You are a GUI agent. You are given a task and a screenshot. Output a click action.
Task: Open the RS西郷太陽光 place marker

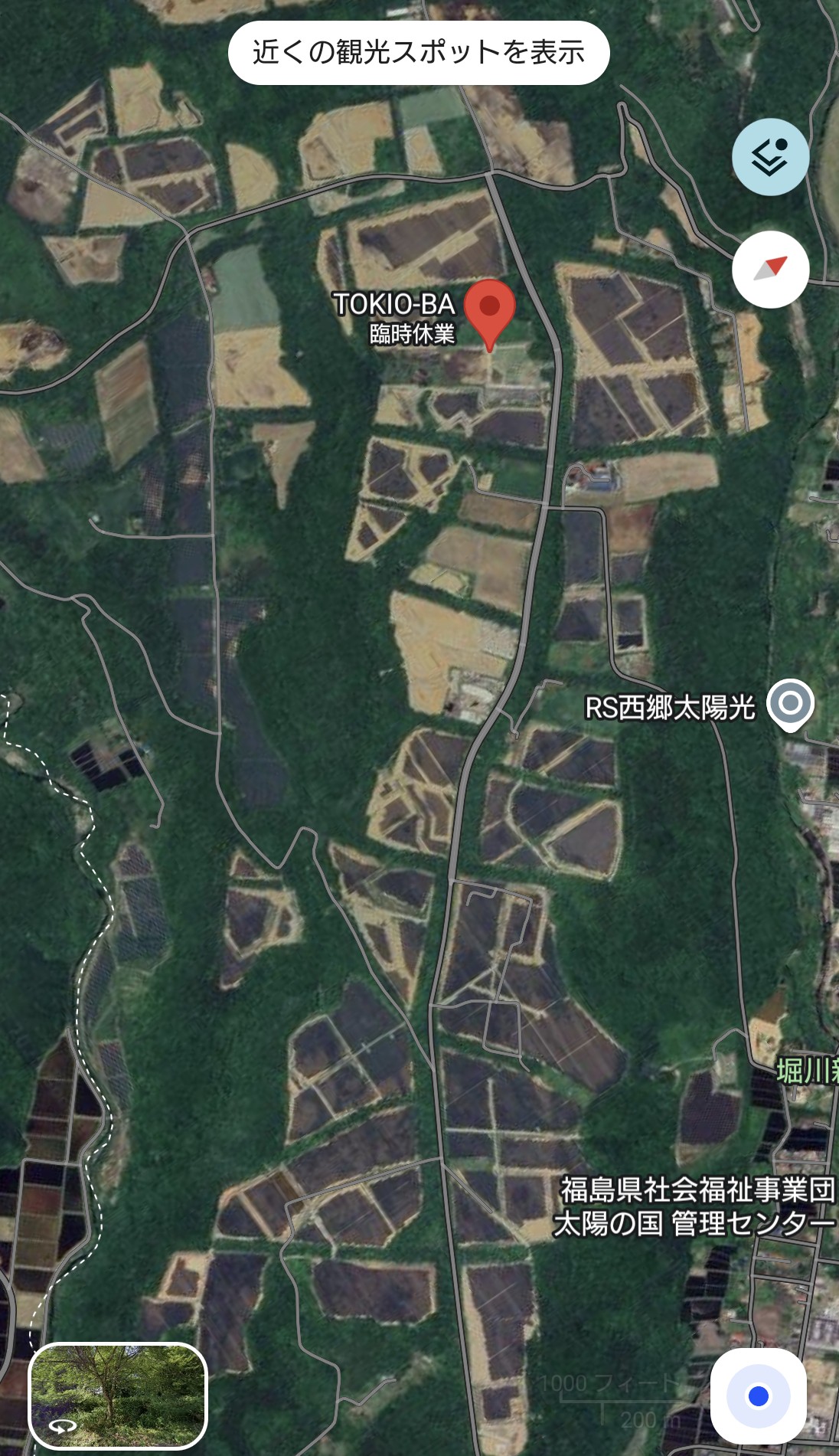point(790,703)
